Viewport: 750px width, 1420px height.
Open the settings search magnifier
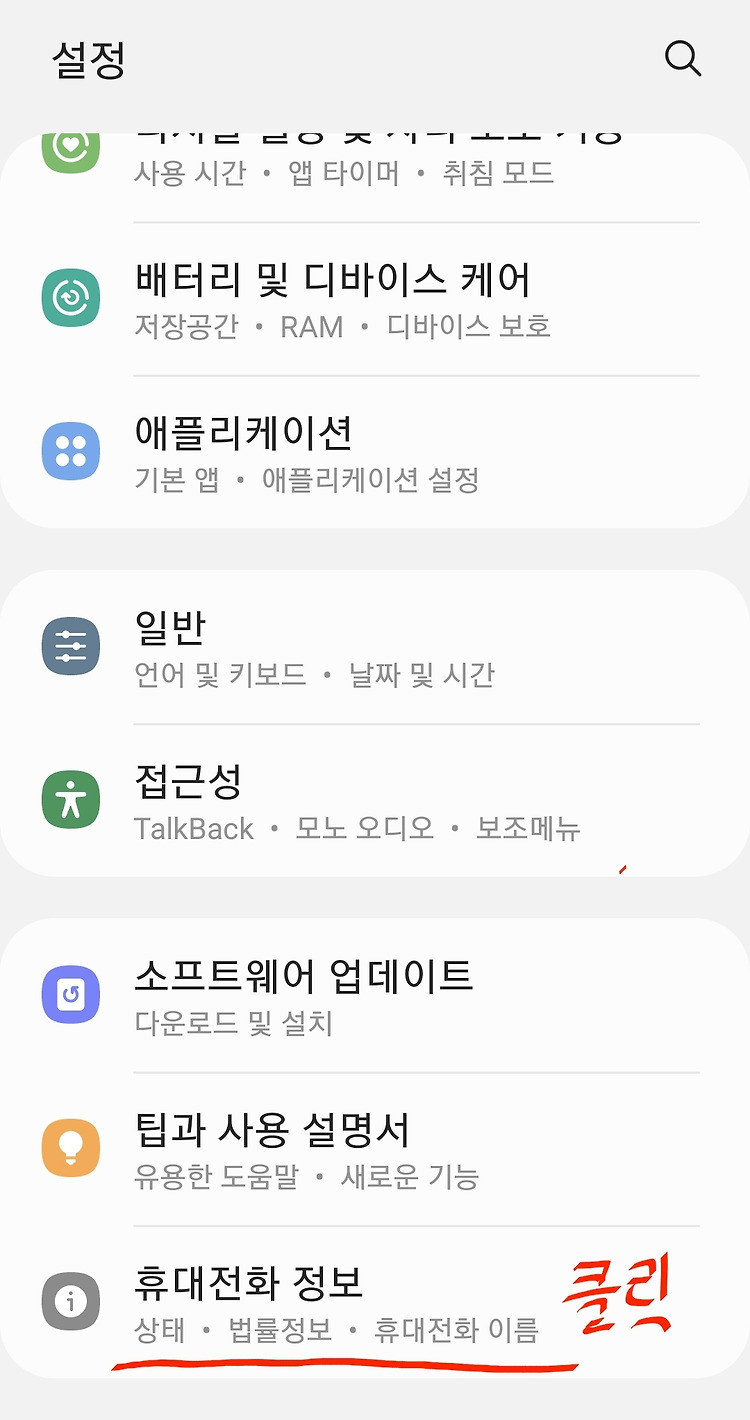click(683, 58)
